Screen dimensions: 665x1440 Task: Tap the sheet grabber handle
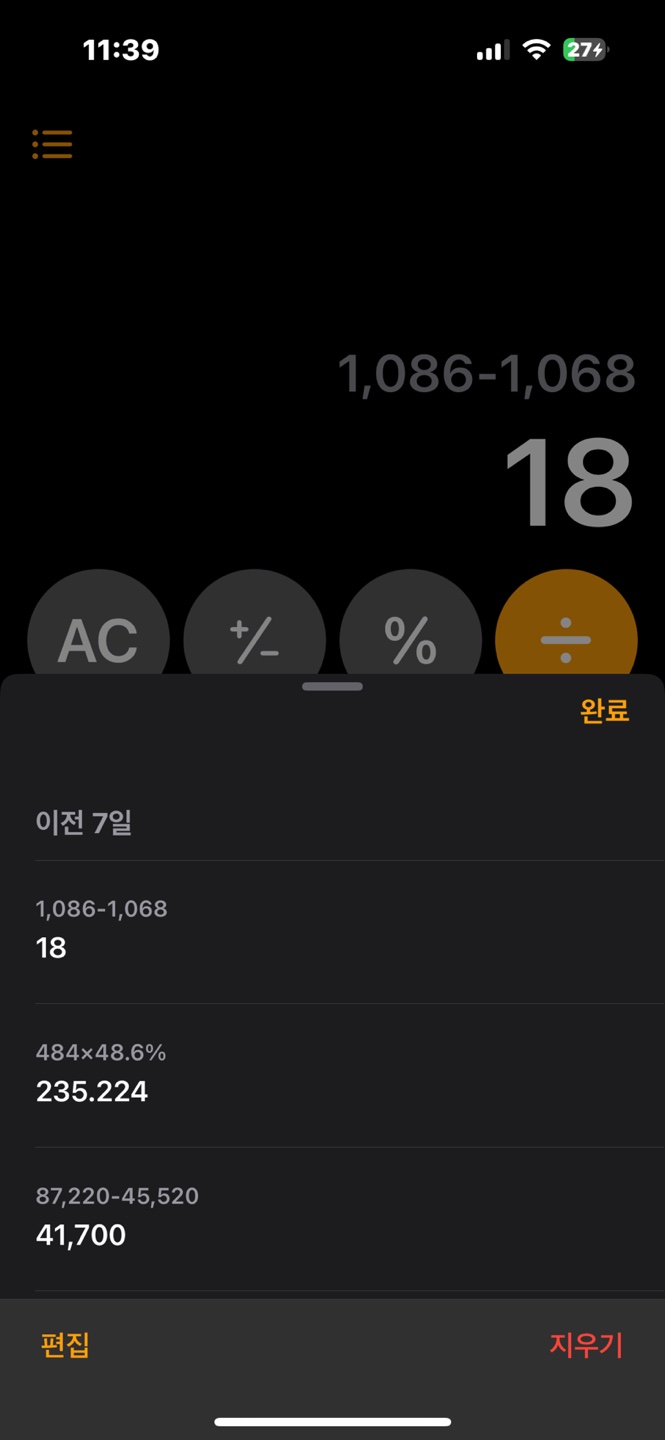[x=332, y=687]
